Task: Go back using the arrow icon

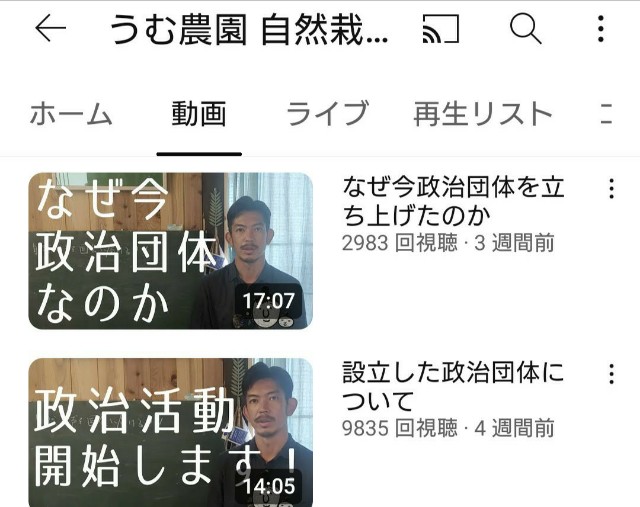Action: pyautogui.click(x=49, y=29)
